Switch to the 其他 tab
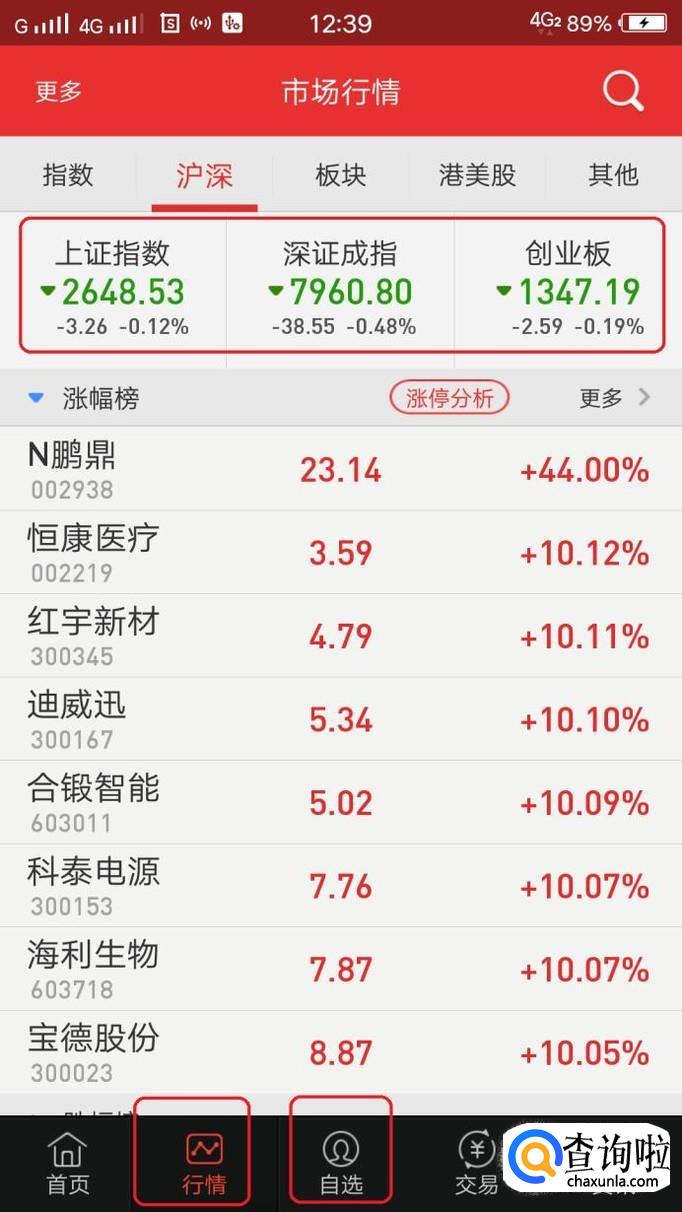 tap(613, 175)
